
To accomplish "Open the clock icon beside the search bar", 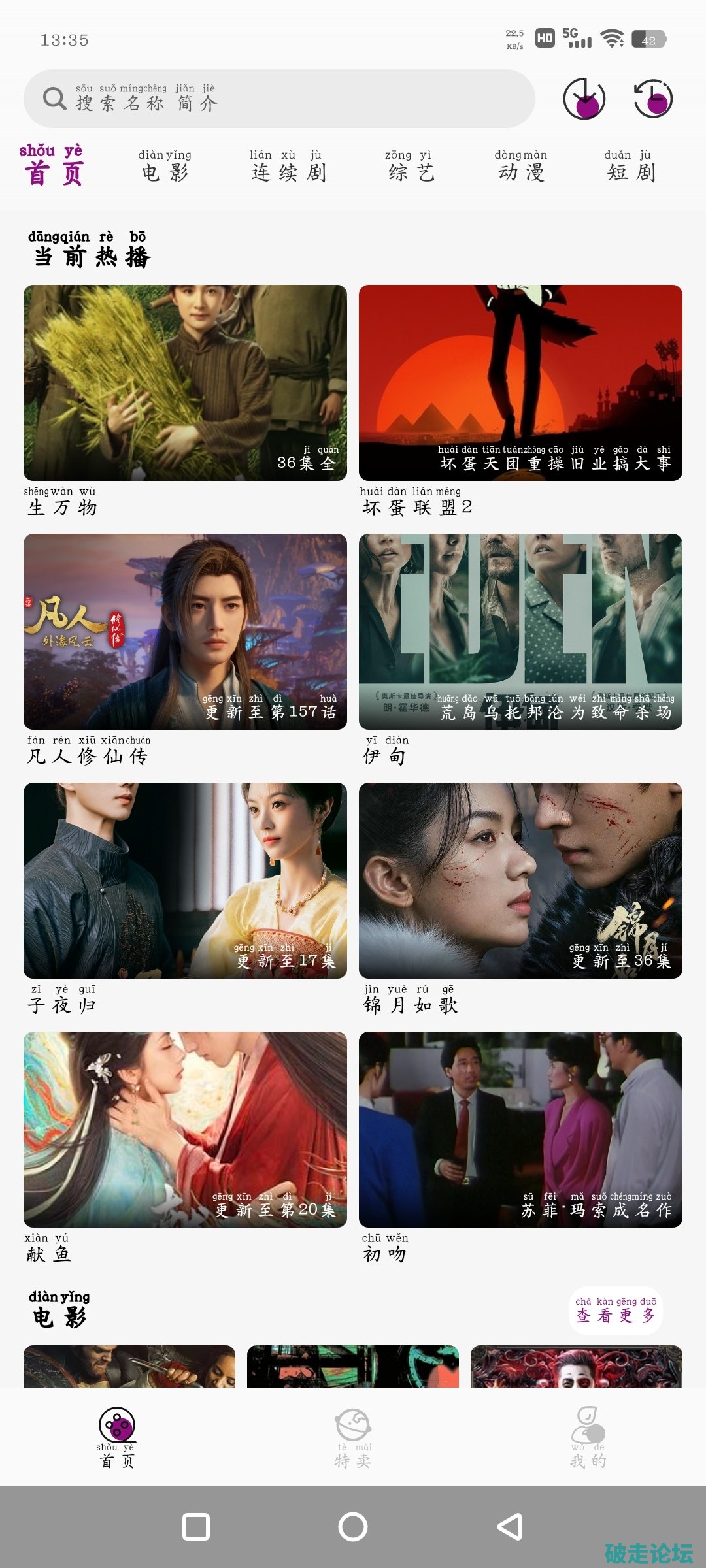I will [584, 99].
